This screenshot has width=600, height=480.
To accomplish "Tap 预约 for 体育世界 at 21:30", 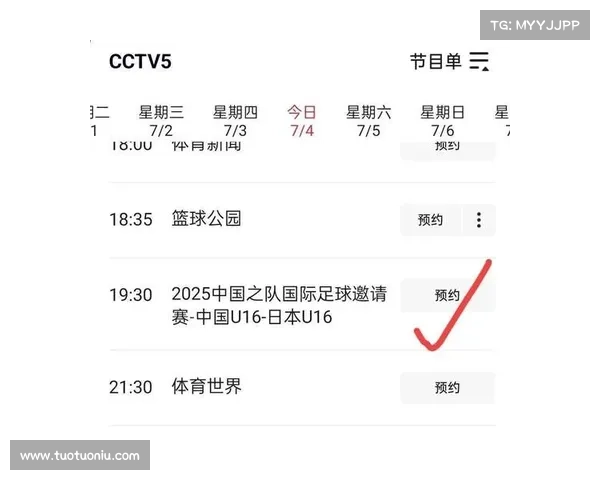I will [447, 388].
